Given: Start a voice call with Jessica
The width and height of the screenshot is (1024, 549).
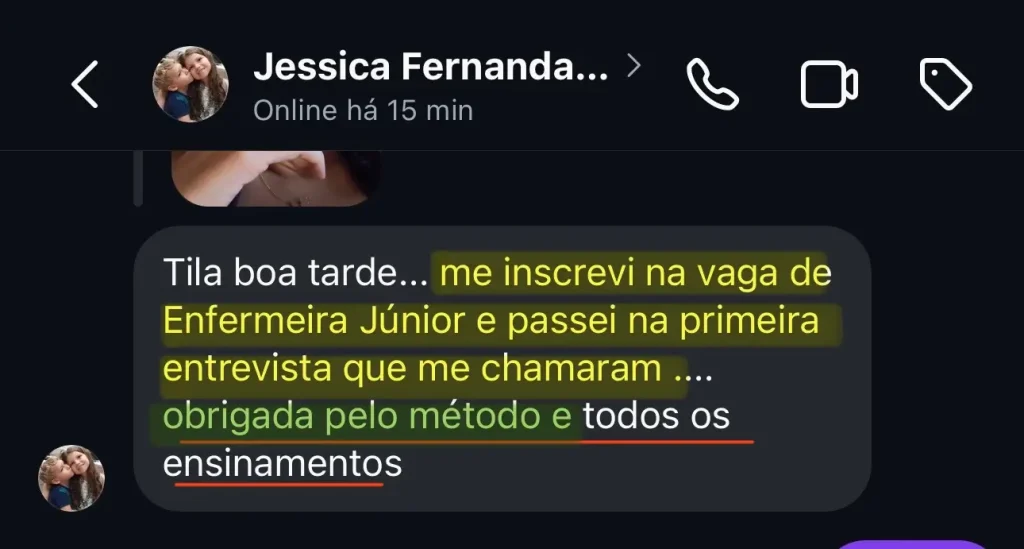Looking at the screenshot, I should 712,84.
